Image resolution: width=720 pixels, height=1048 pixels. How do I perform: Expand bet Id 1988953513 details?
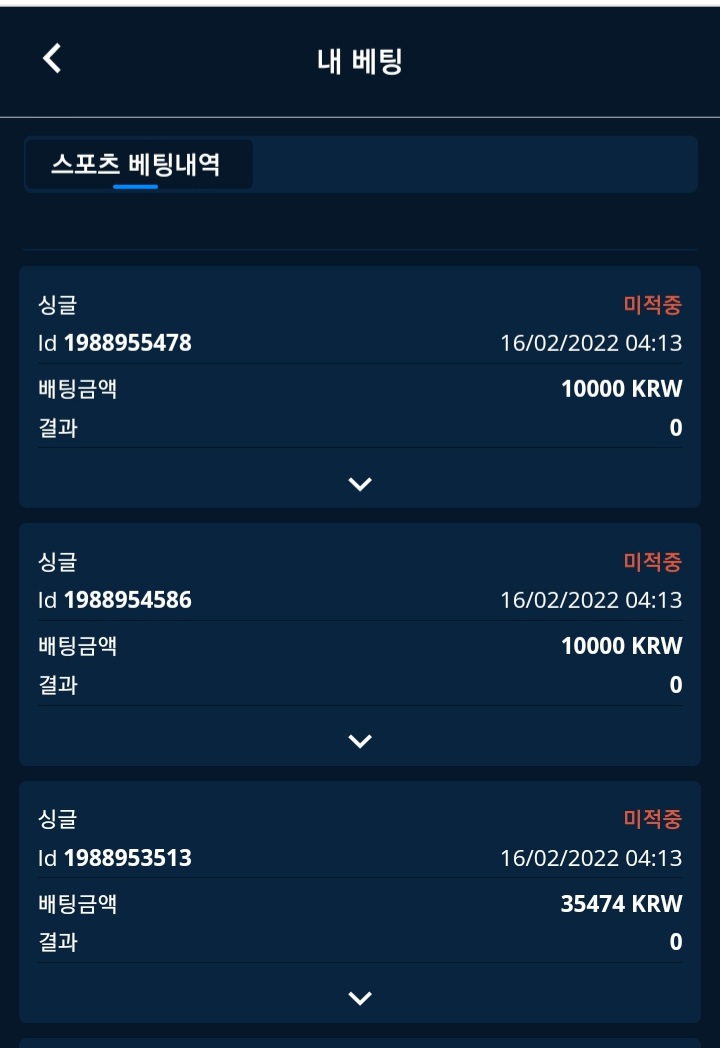[x=360, y=998]
